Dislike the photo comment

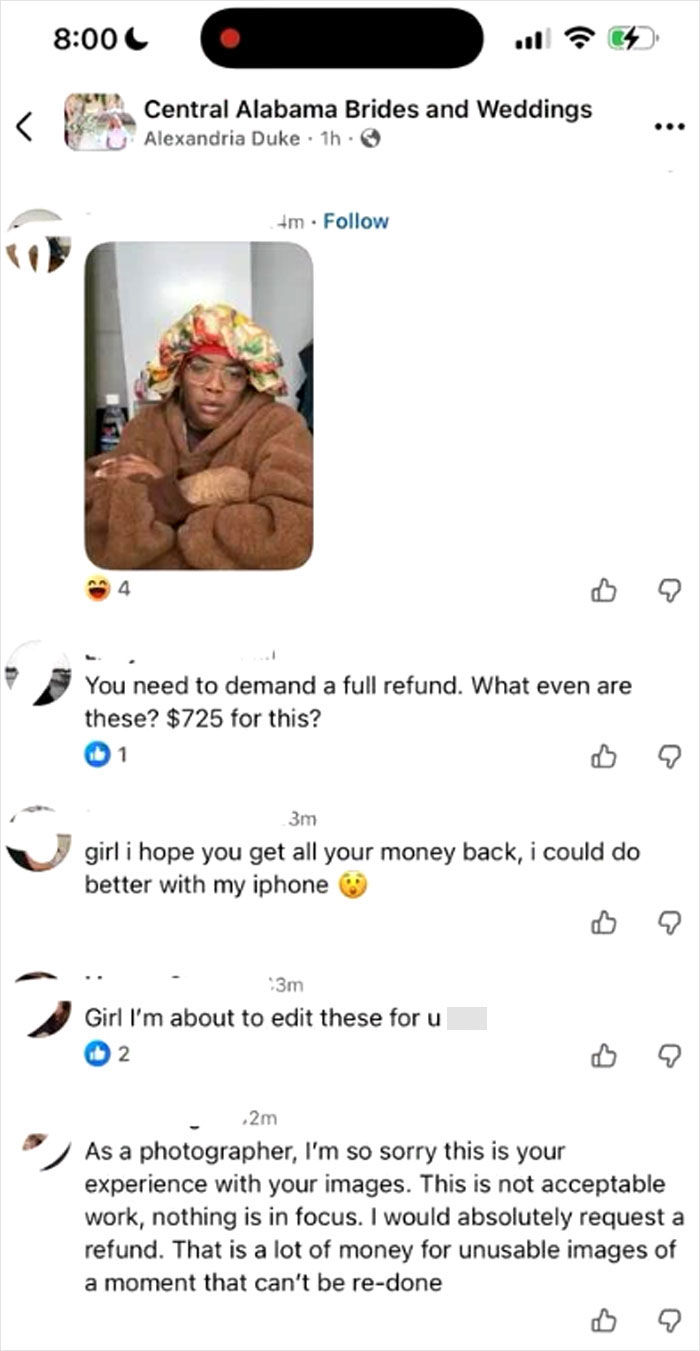point(669,592)
